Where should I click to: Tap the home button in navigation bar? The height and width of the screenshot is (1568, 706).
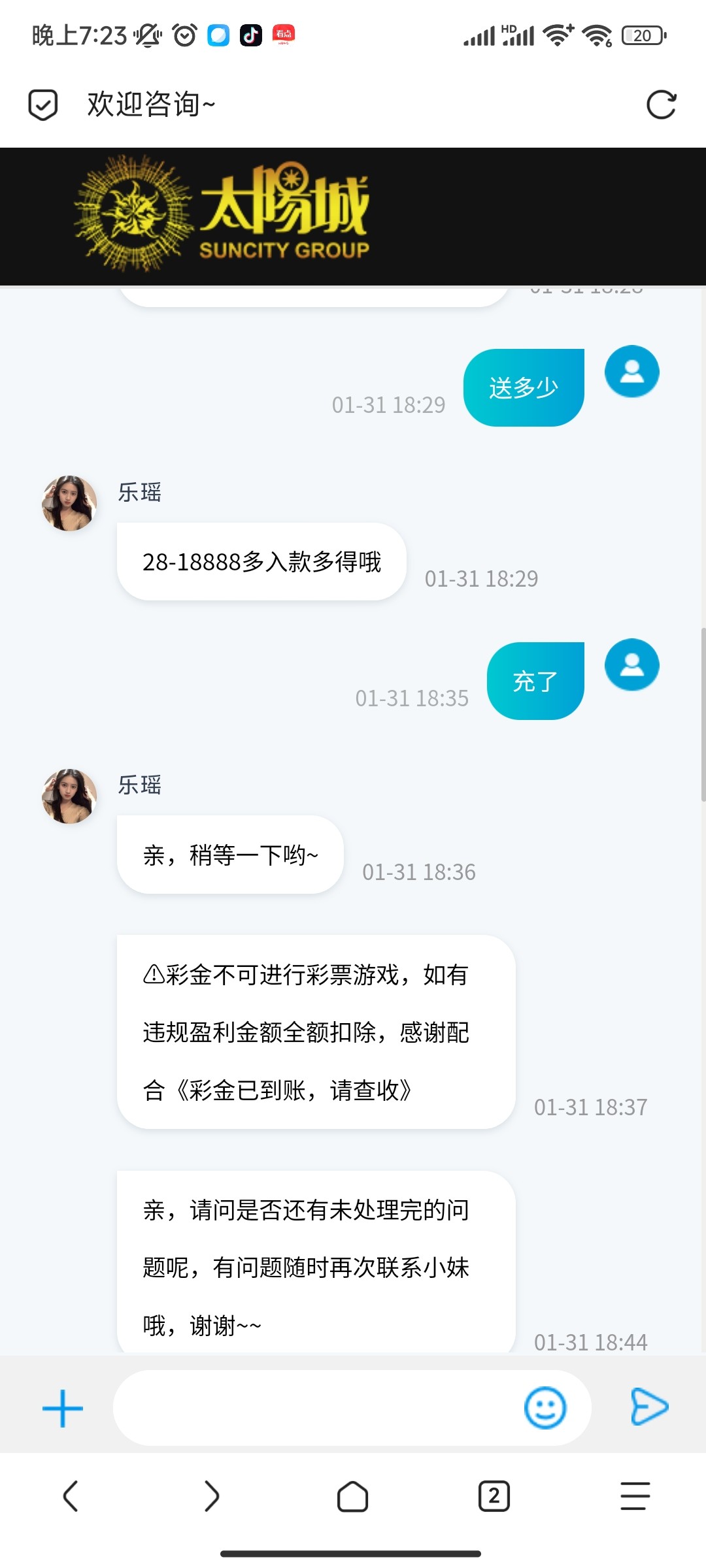353,1497
